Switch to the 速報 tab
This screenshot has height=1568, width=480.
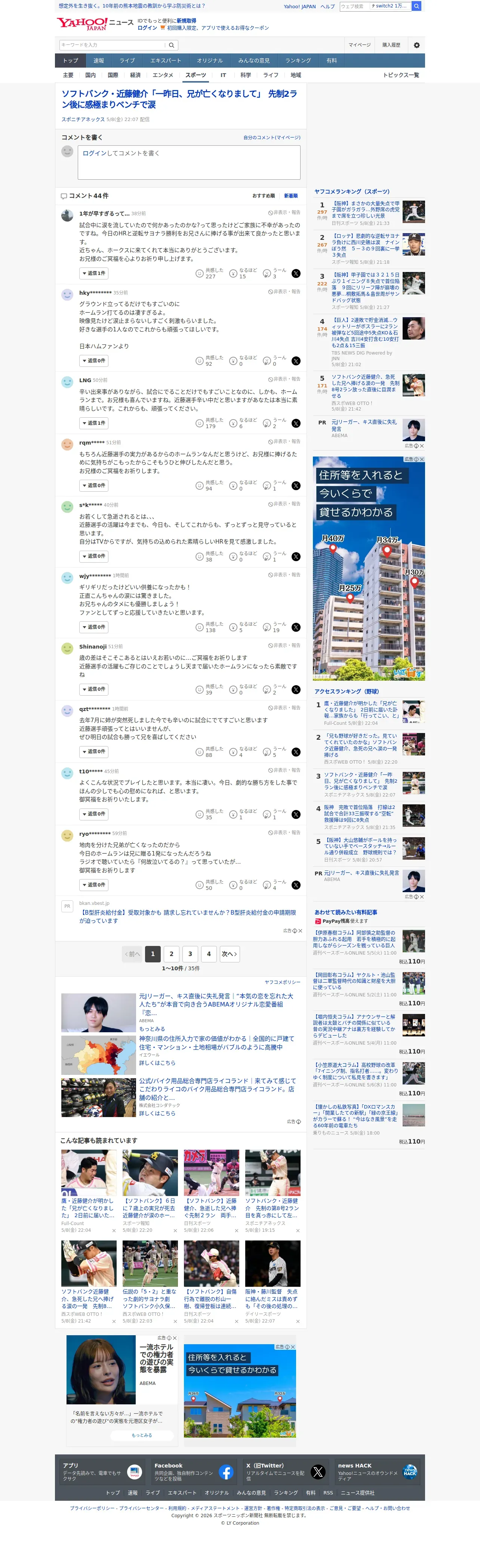(x=99, y=61)
